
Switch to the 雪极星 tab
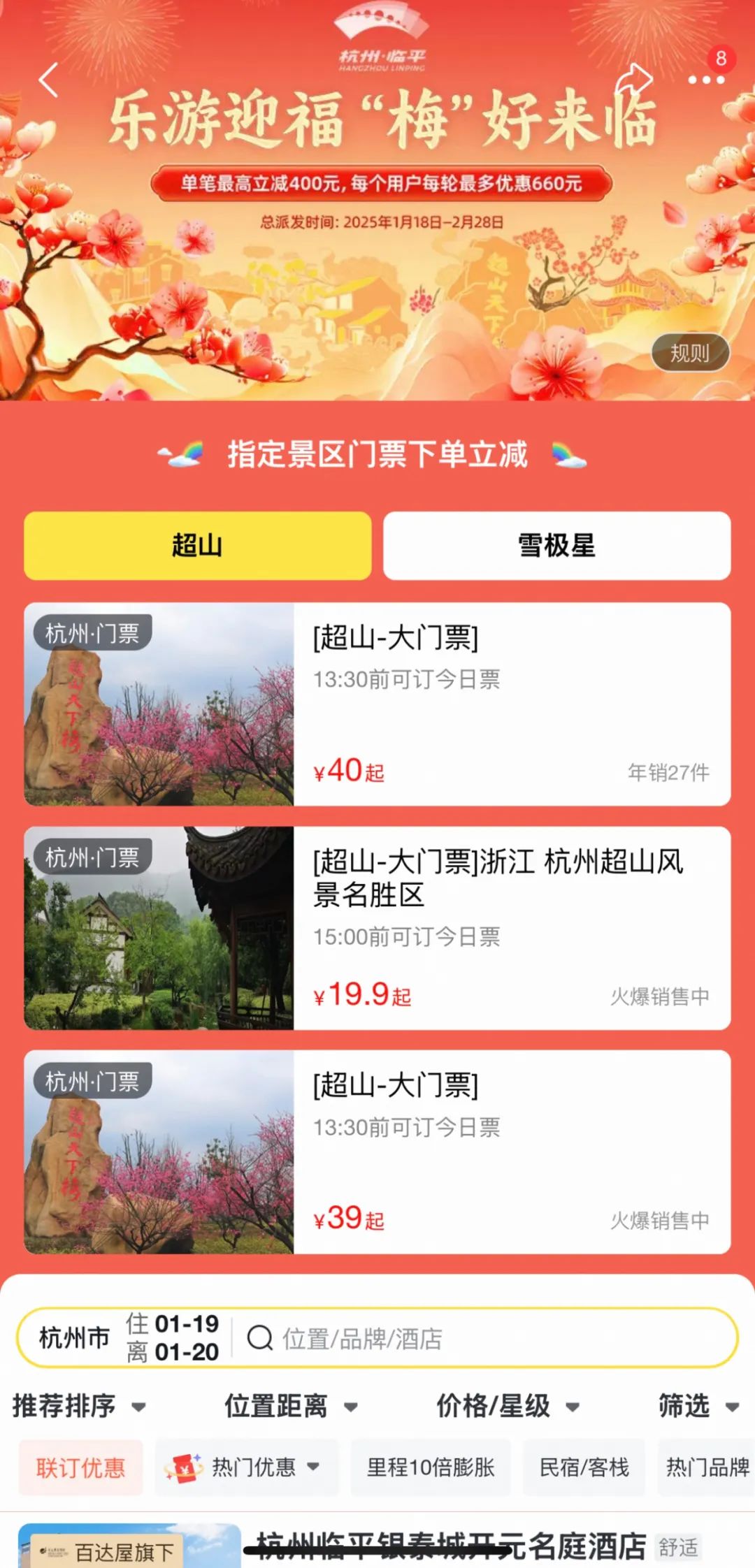[x=556, y=546]
